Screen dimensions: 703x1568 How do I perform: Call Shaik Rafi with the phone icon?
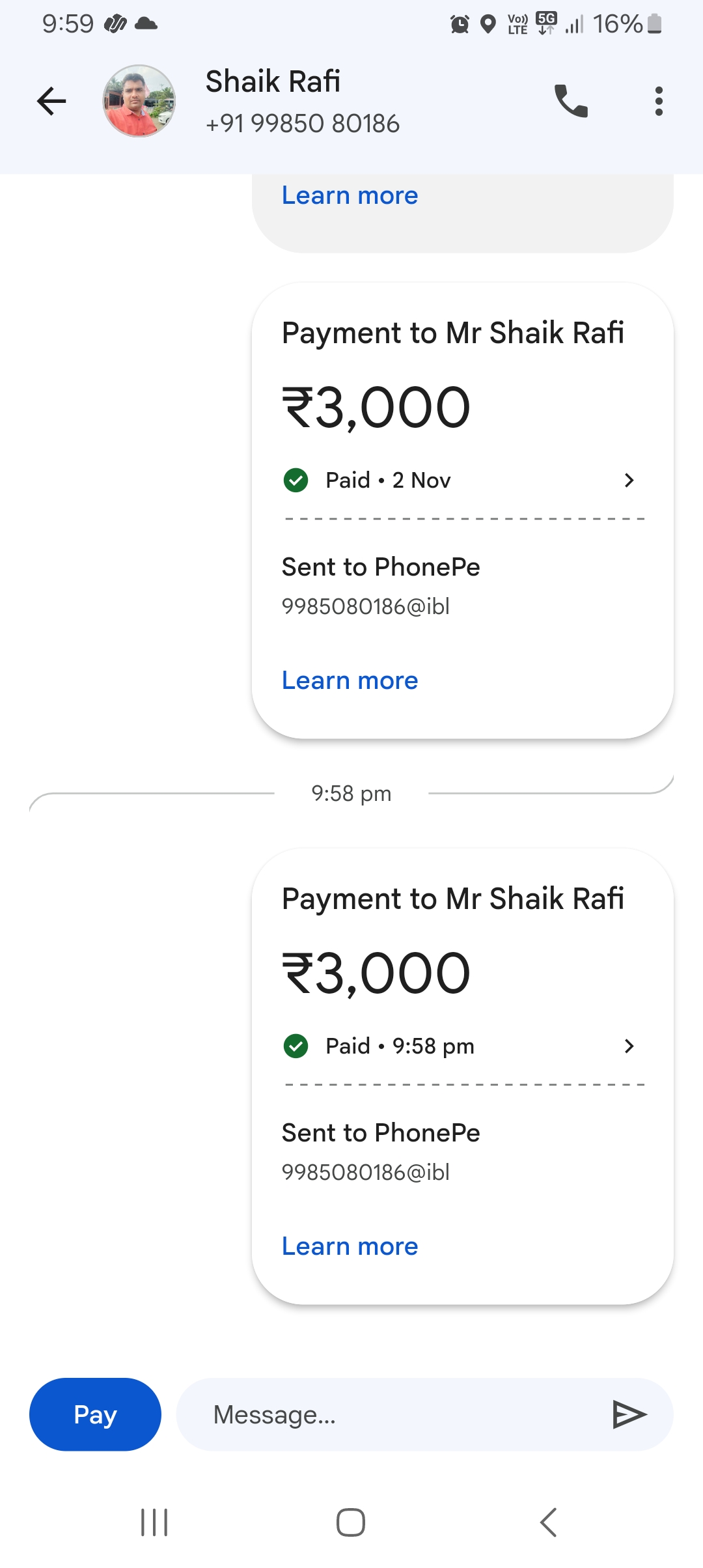click(x=571, y=101)
